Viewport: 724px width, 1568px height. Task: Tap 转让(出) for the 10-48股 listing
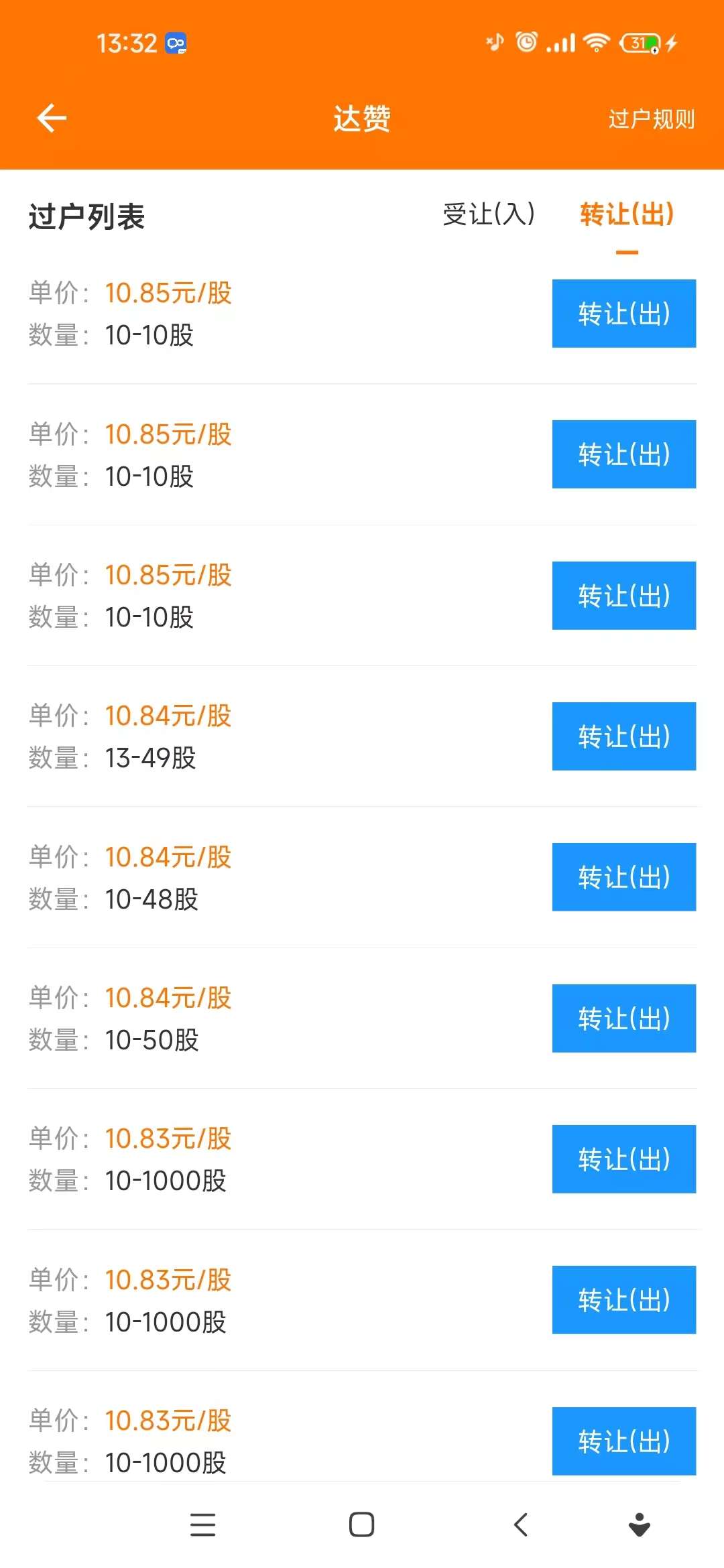click(x=624, y=877)
